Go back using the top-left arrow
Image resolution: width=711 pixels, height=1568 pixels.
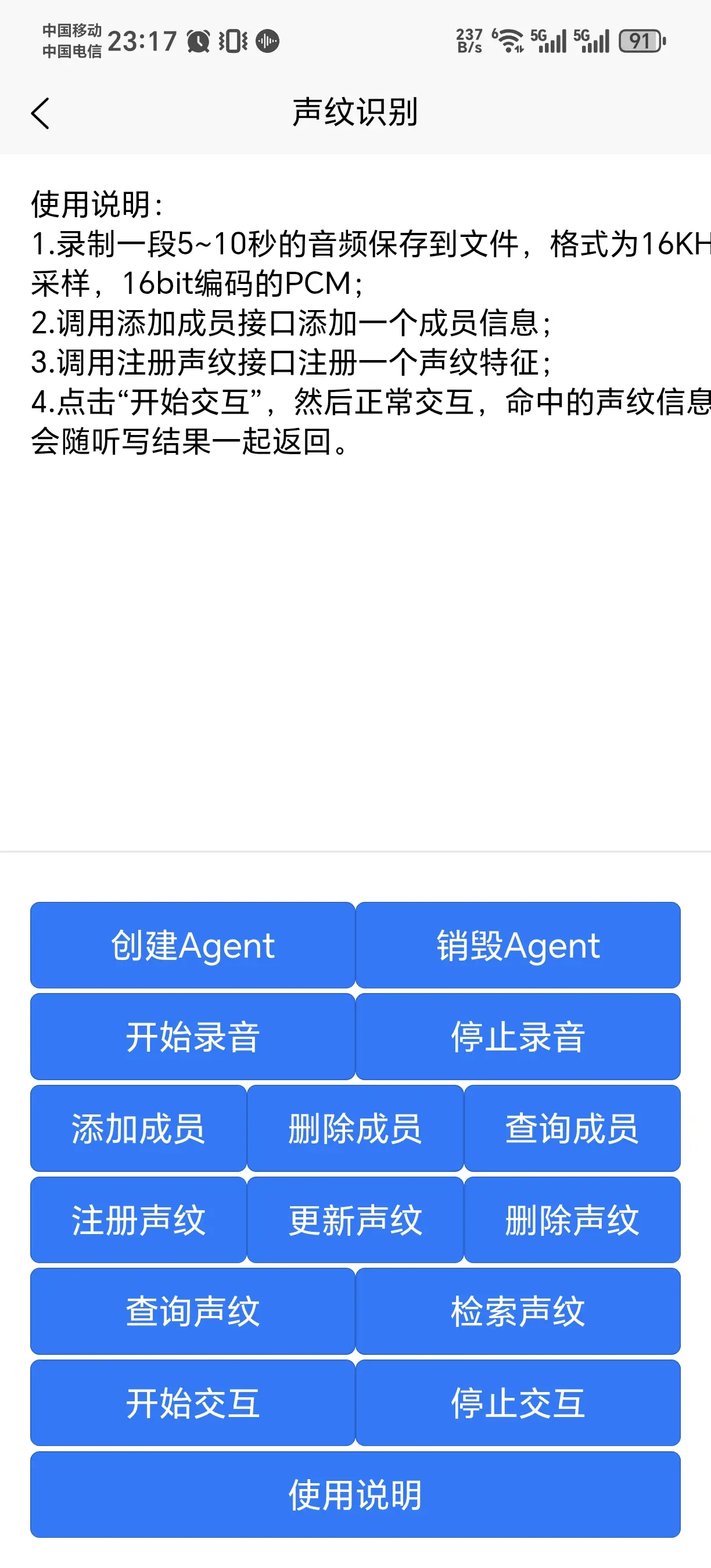click(40, 113)
